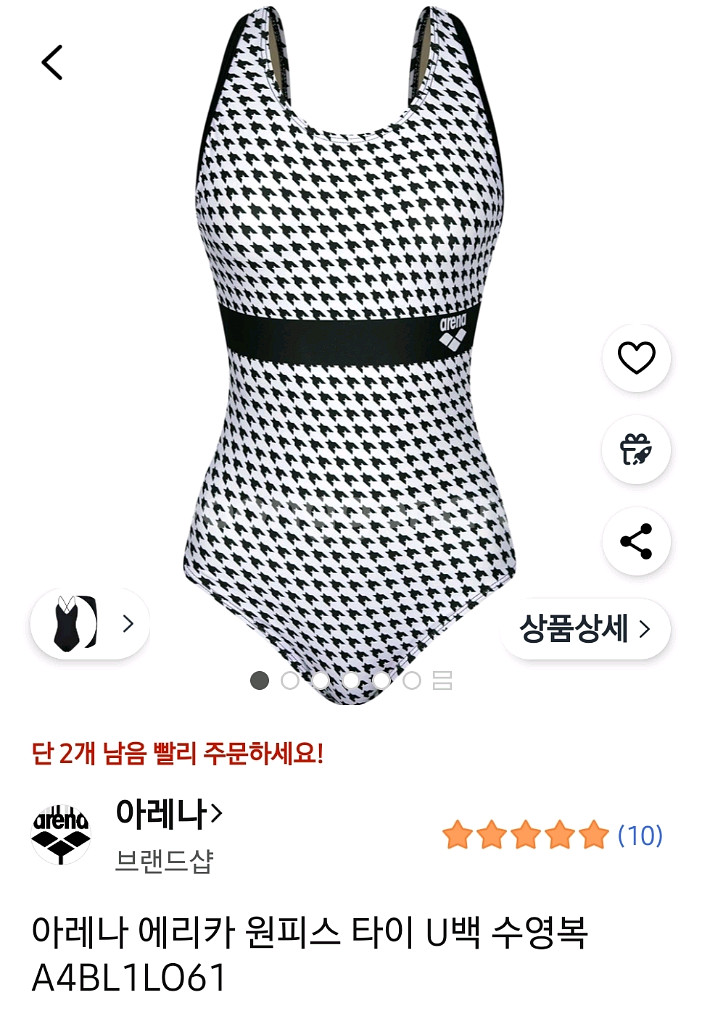702x1024 pixels.
Task: Go back using the top arrow
Action: click(x=52, y=62)
